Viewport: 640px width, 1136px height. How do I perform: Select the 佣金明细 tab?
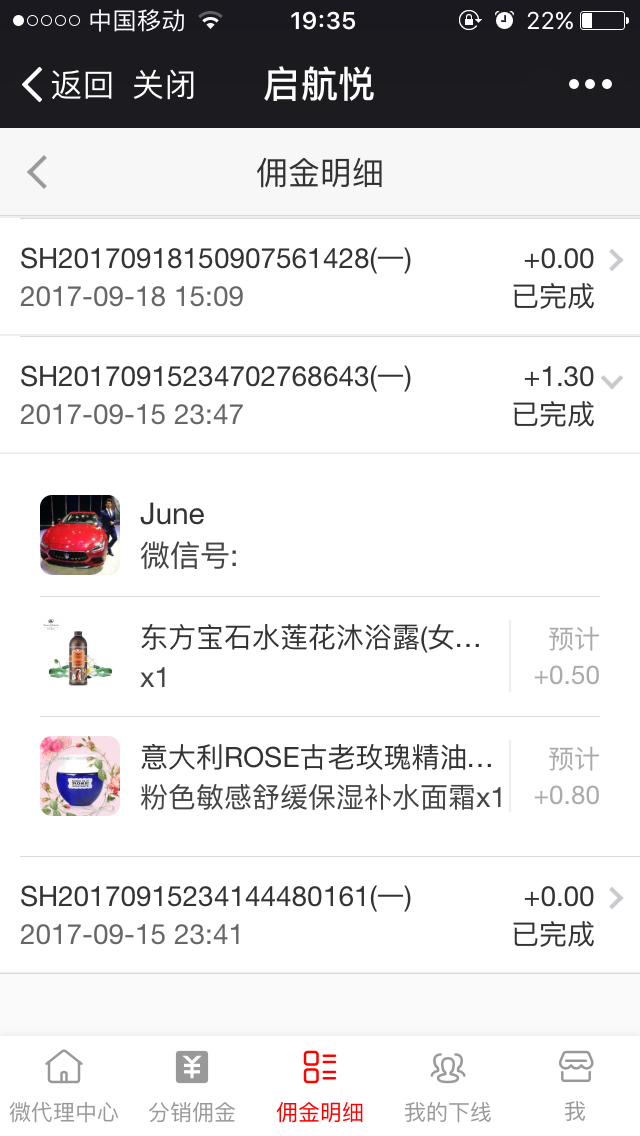click(320, 1086)
